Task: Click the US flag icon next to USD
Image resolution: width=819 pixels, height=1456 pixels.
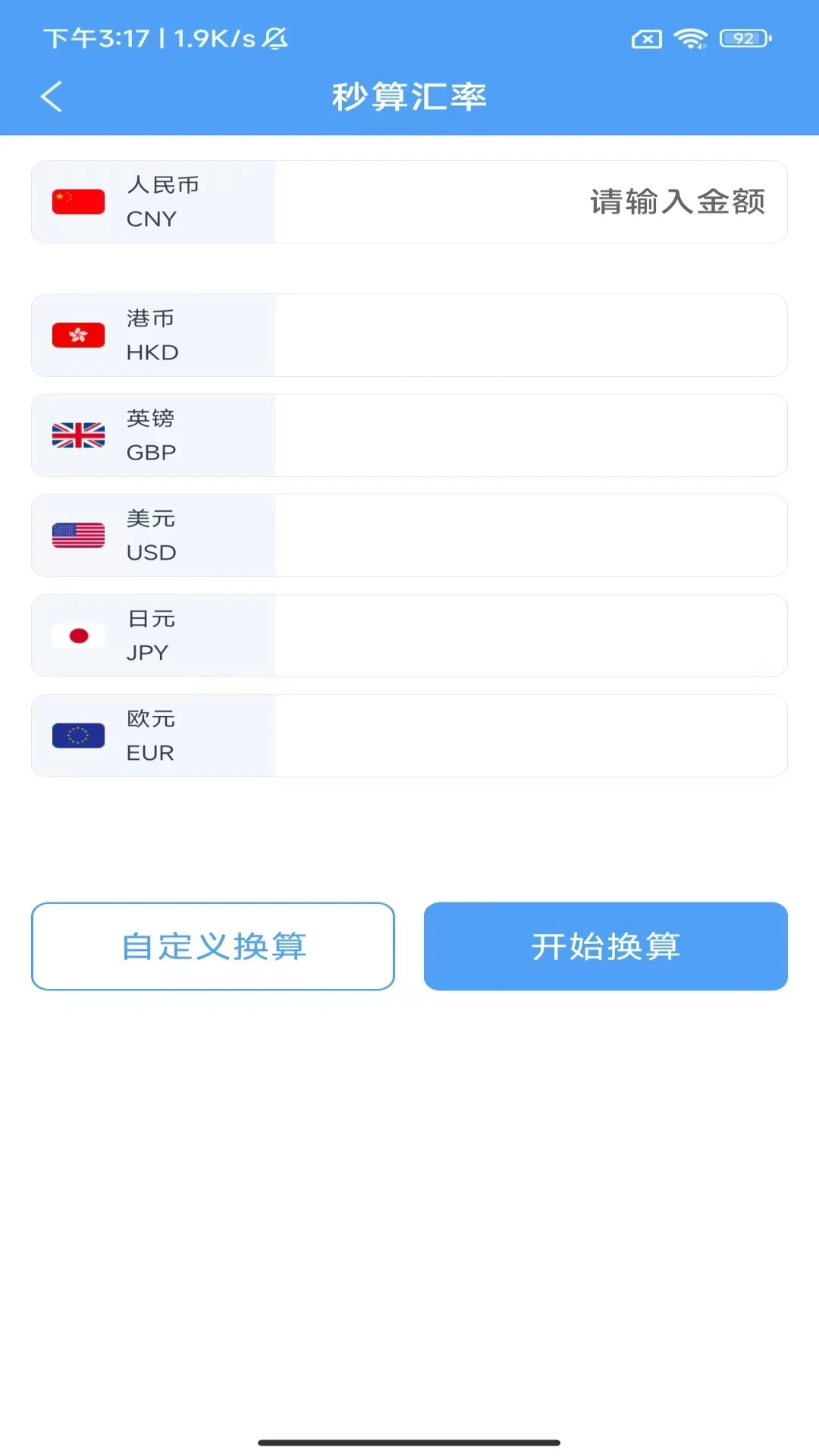Action: tap(78, 535)
